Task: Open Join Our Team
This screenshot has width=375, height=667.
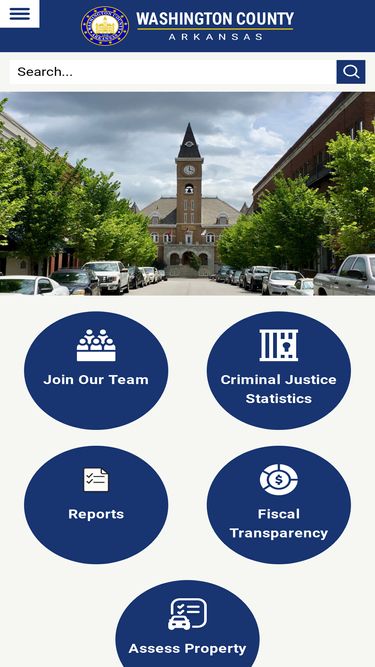Action: tap(96, 371)
